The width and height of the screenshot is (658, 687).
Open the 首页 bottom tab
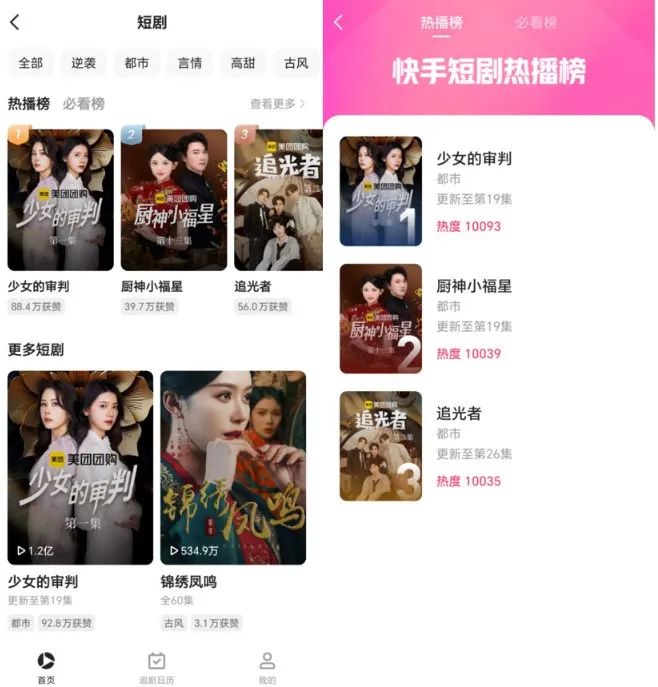(x=46, y=668)
